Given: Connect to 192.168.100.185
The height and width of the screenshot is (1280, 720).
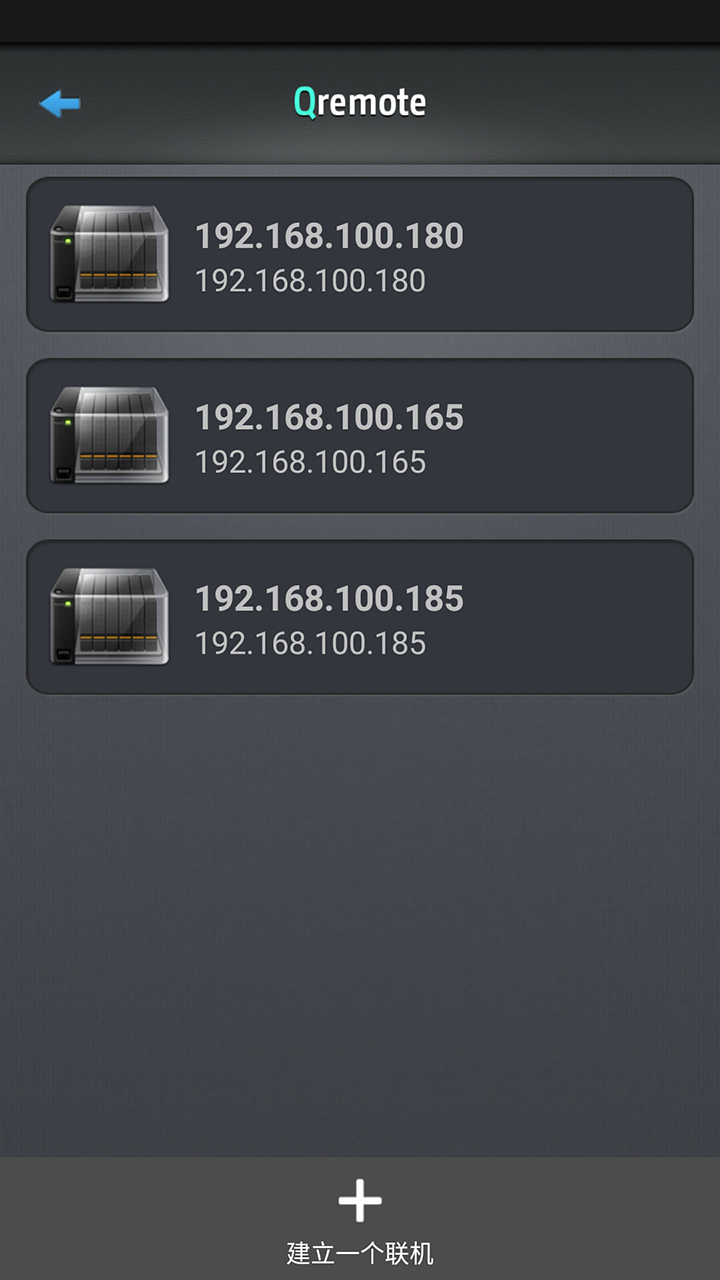Looking at the screenshot, I should coord(360,617).
